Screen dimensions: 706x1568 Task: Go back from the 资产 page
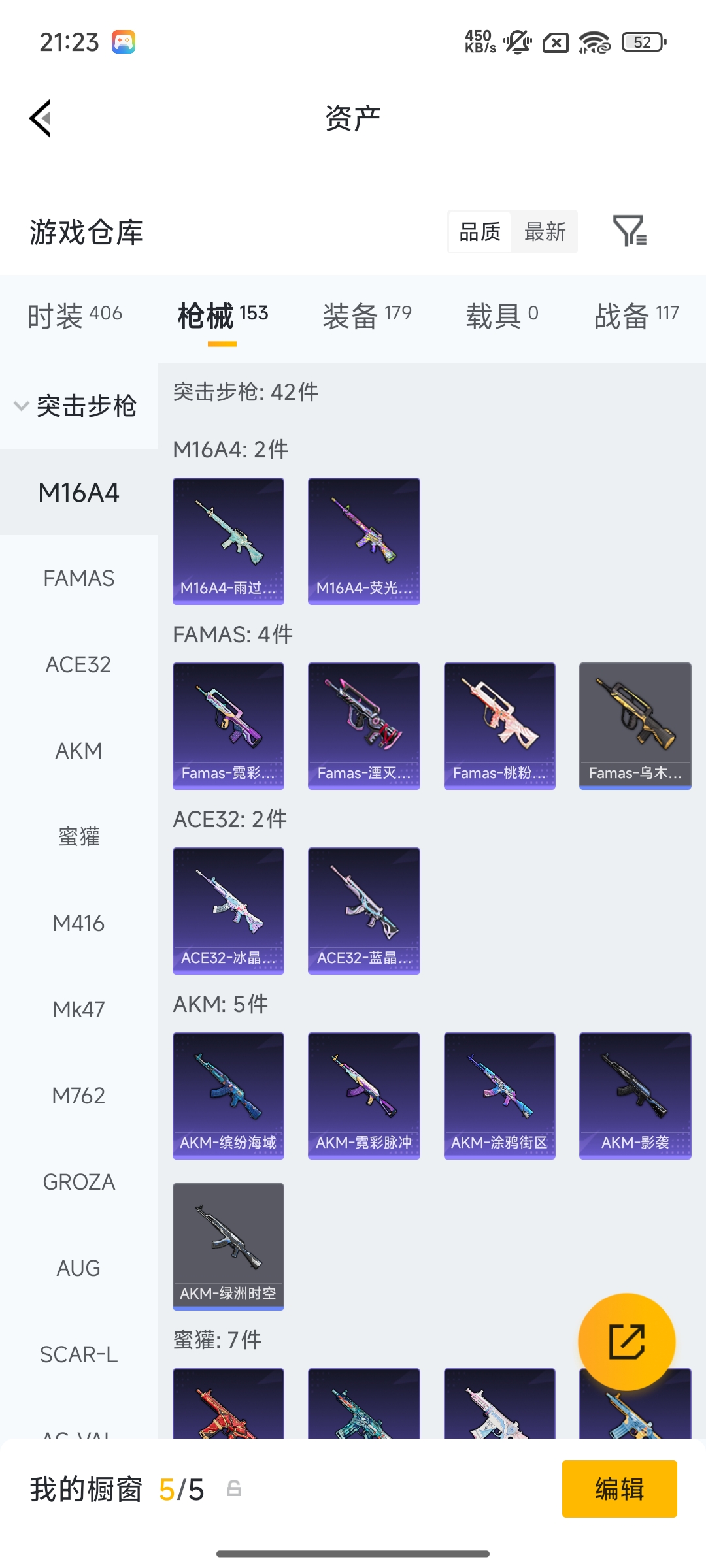pos(41,118)
